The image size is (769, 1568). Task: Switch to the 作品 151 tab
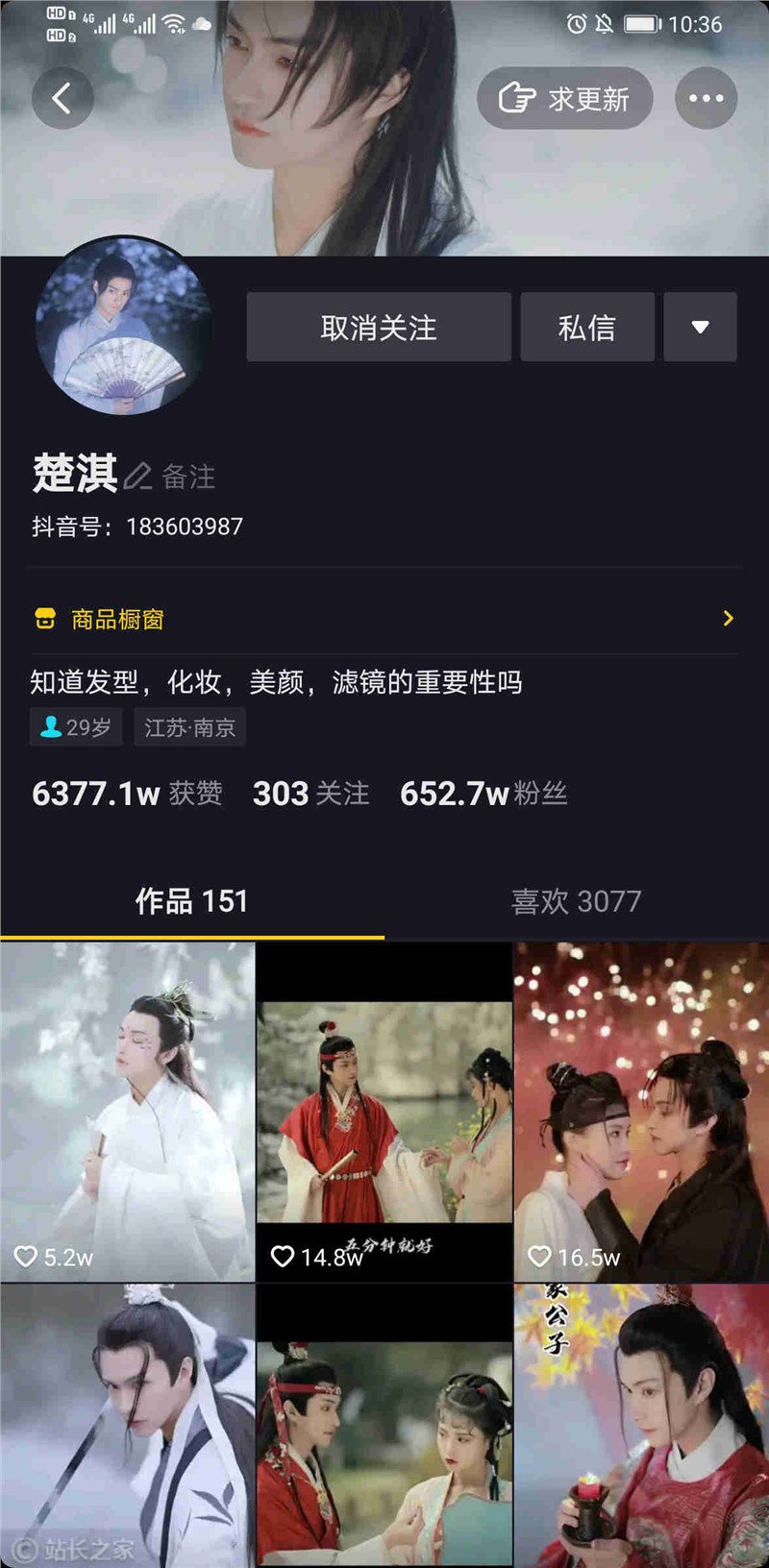192,901
